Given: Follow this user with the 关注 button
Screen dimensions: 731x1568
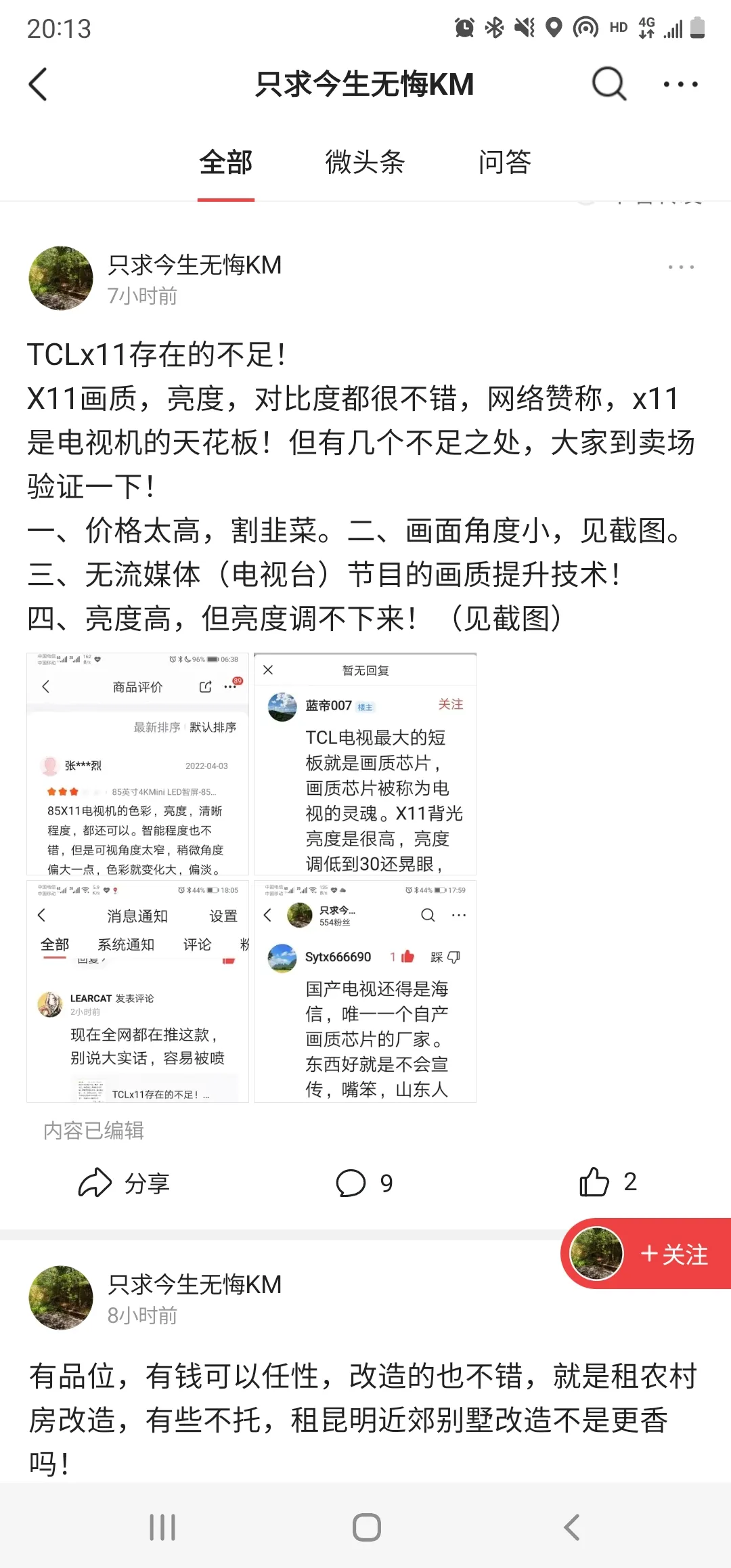Looking at the screenshot, I should pos(673,1254).
